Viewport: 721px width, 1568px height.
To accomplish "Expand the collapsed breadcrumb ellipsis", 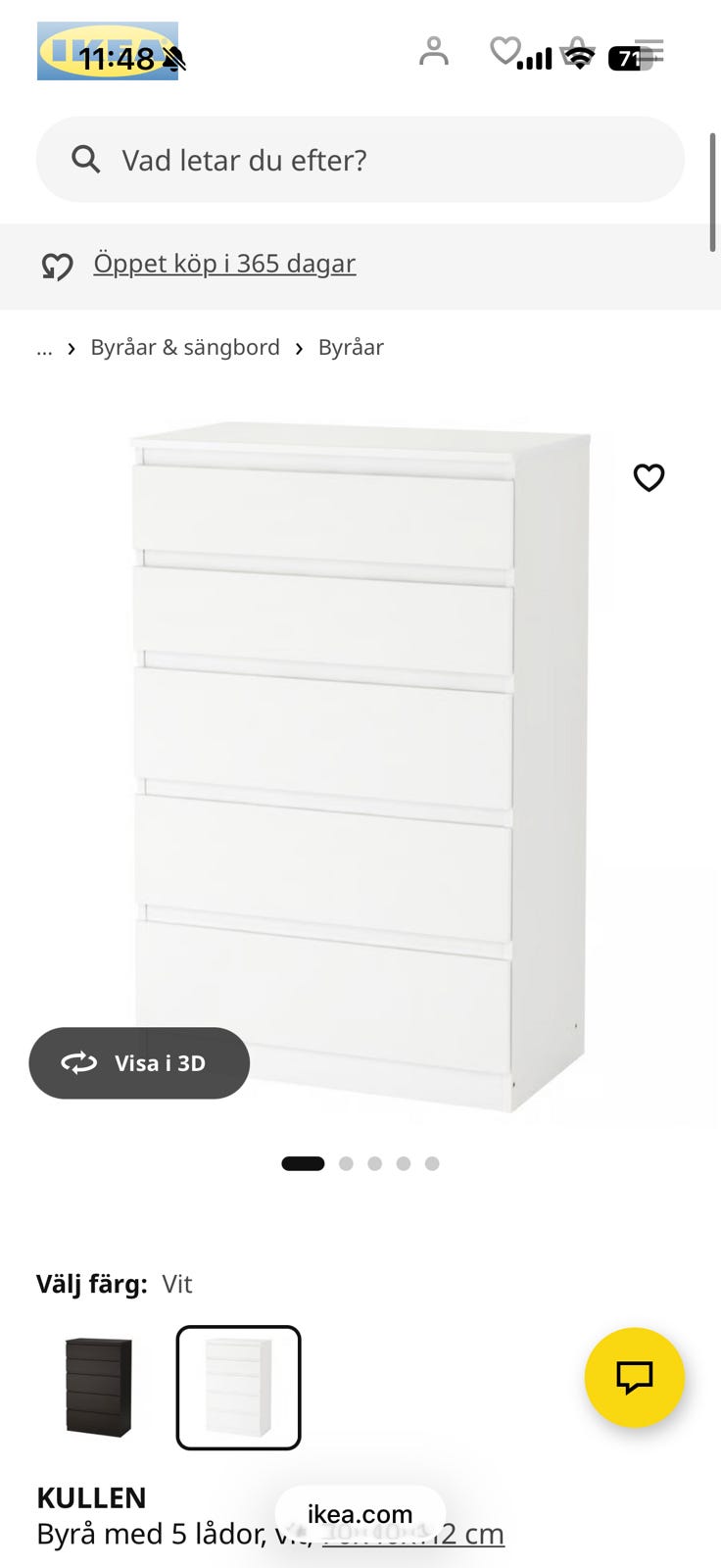I will click(x=44, y=348).
